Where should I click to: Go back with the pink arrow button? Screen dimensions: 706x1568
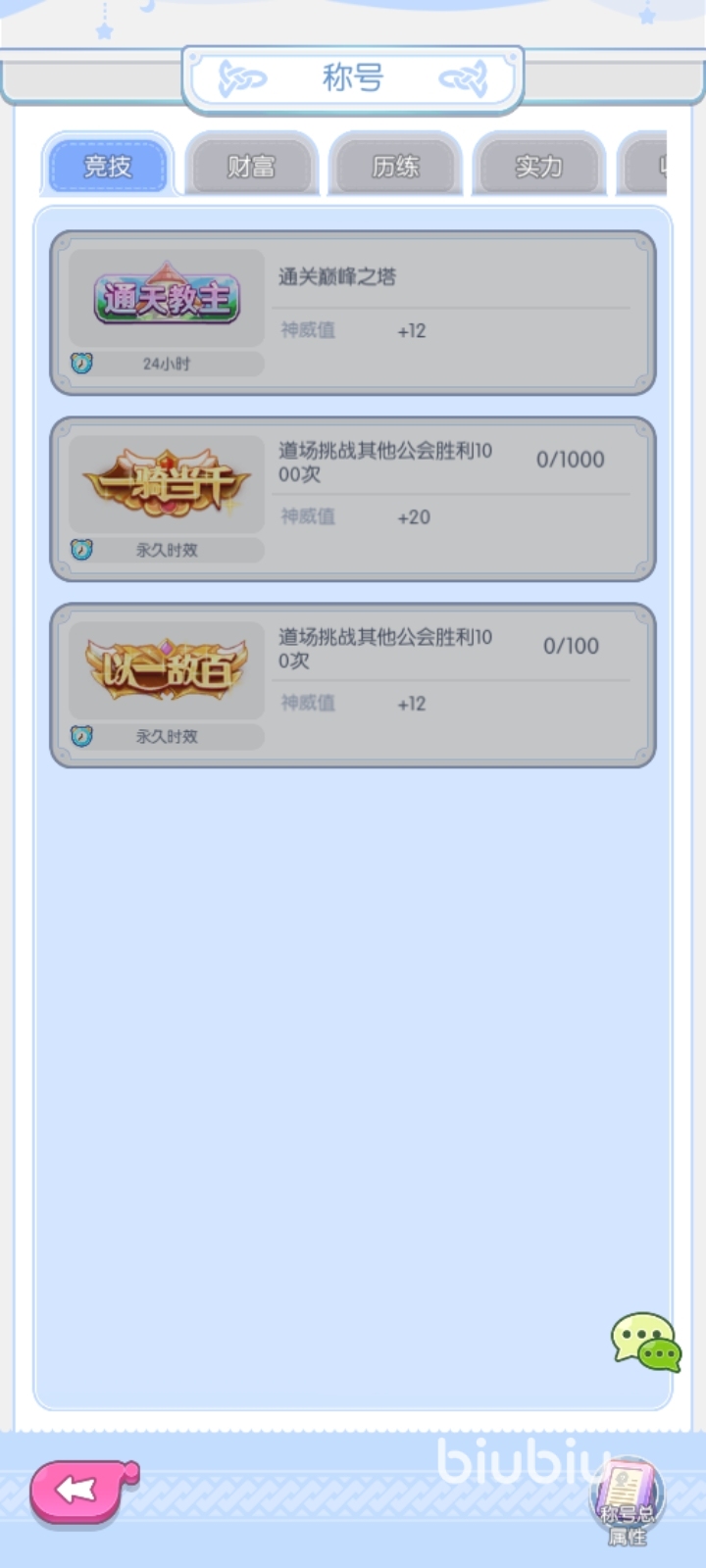[81, 1491]
